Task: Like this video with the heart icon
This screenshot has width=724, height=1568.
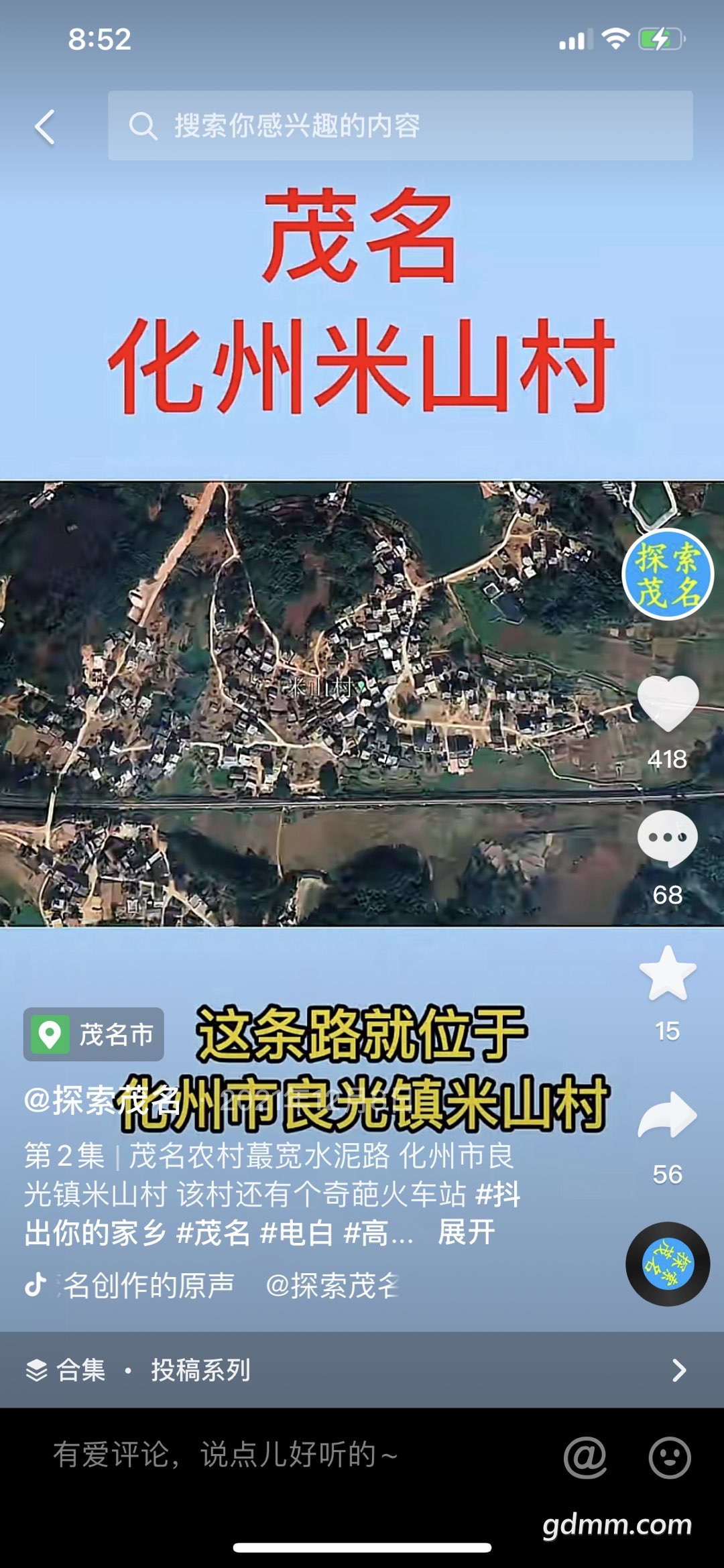Action: 668,704
